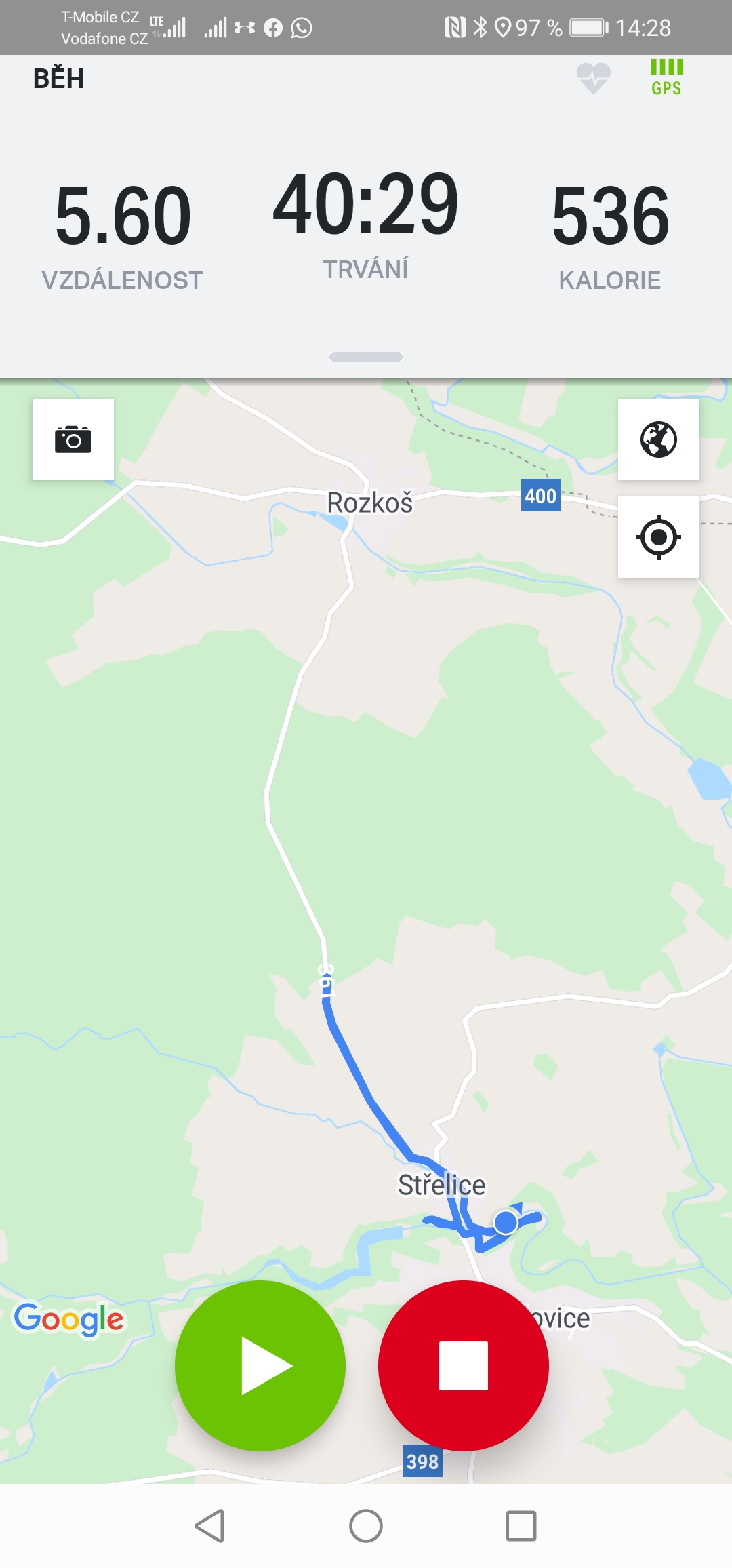Viewport: 732px width, 1568px height.
Task: Stop the workout with the red button
Action: pyautogui.click(x=464, y=1365)
